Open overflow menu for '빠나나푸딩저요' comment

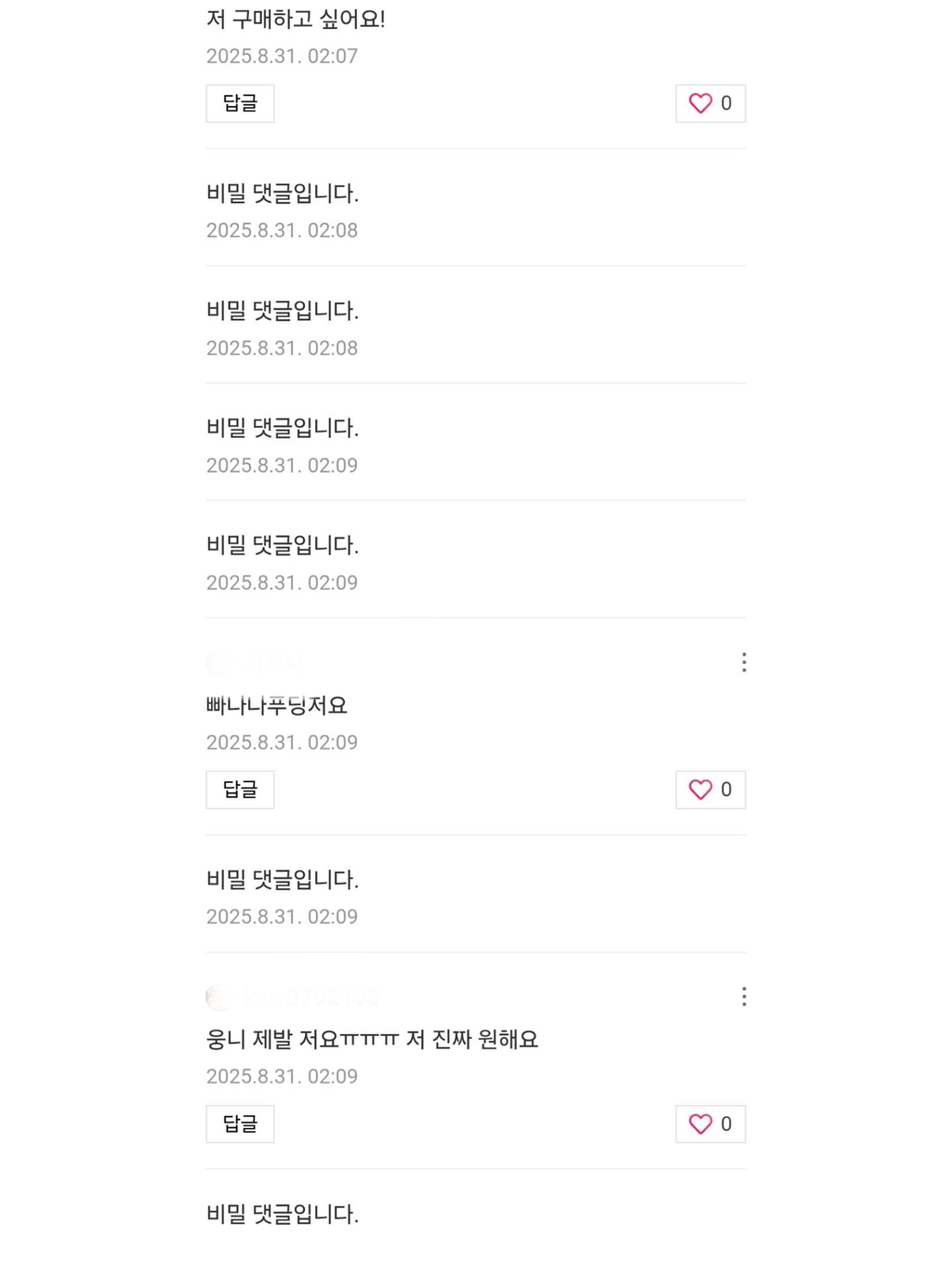744,662
